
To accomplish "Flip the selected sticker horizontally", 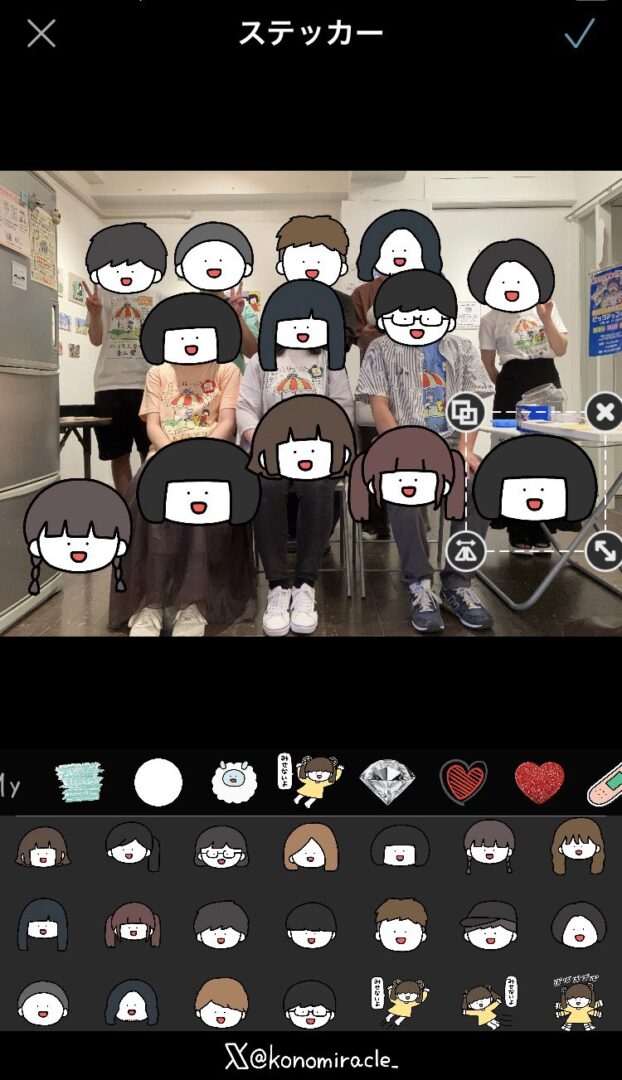I will pos(465,551).
